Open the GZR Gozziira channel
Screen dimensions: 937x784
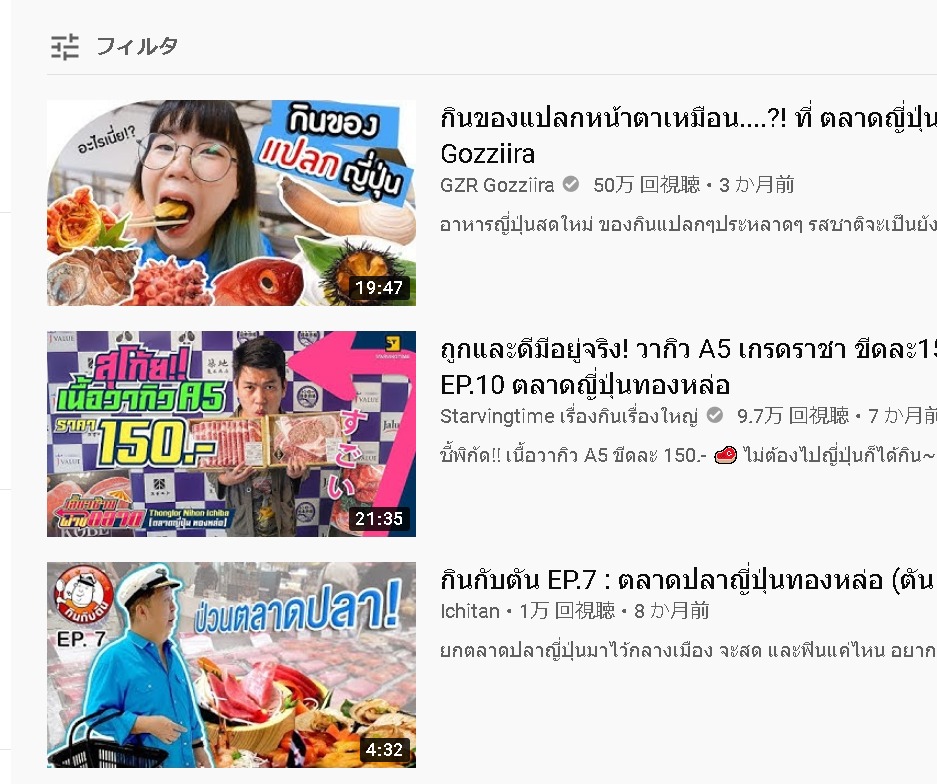coord(497,185)
